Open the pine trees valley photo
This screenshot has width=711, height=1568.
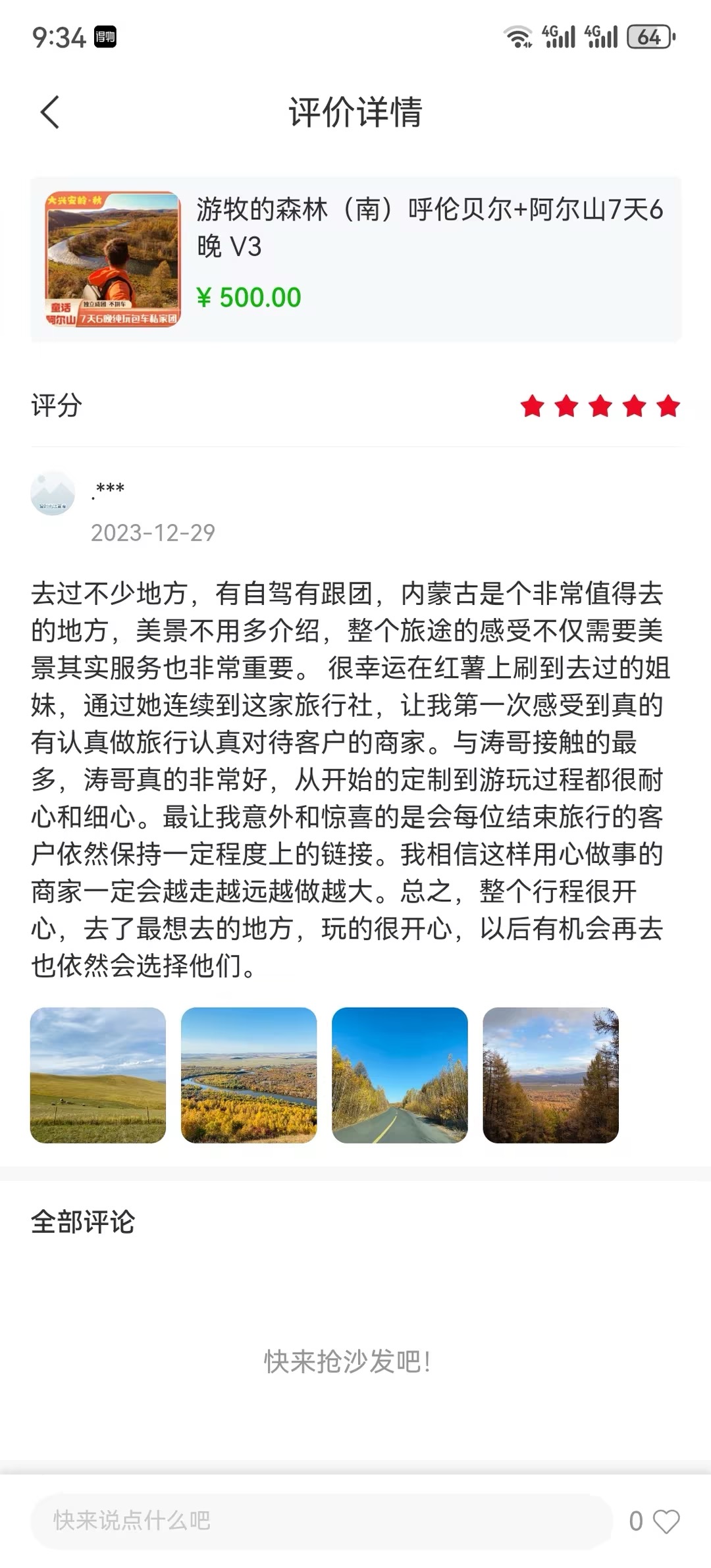pos(550,1075)
